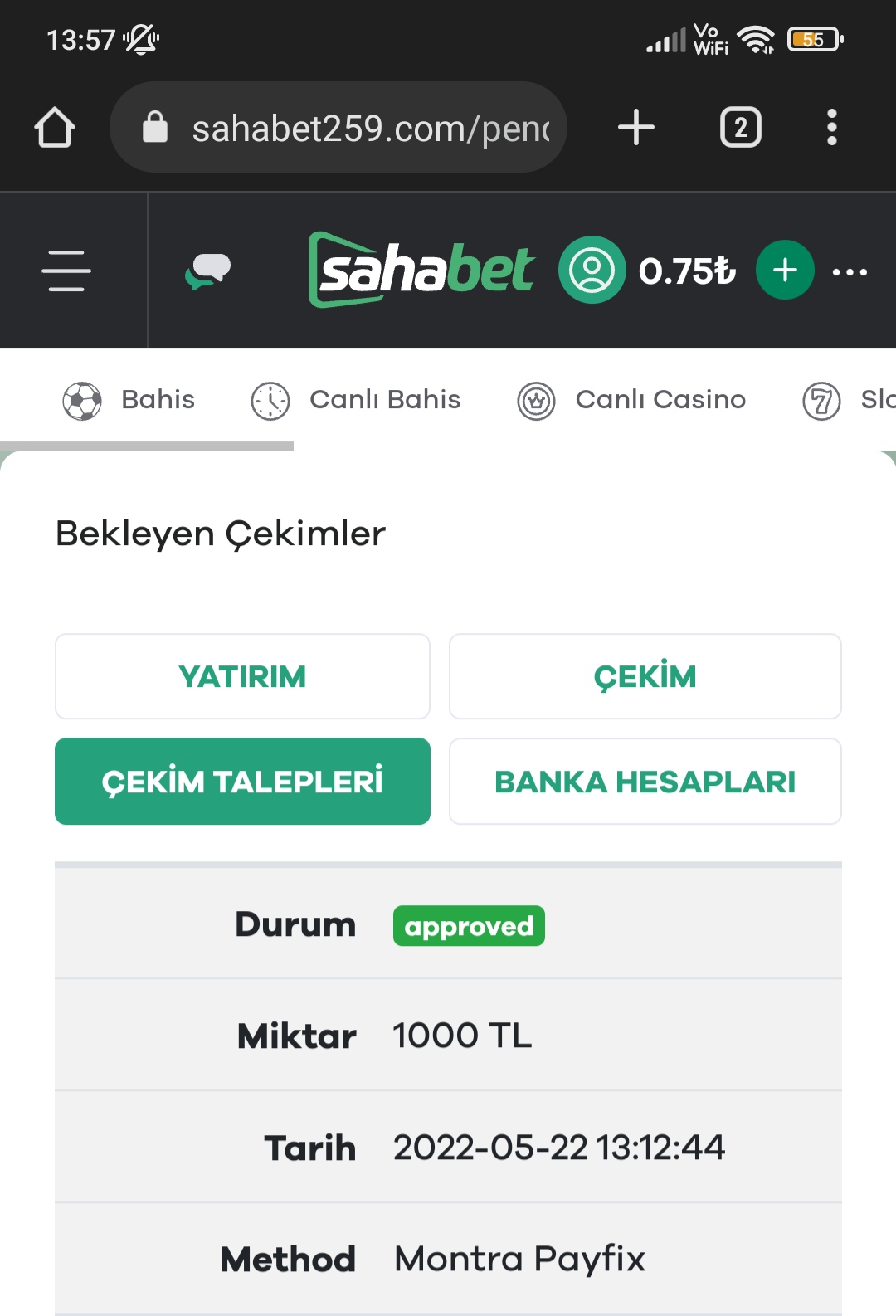Open the three-dot options beside balance
The image size is (896, 1316).
tap(850, 271)
